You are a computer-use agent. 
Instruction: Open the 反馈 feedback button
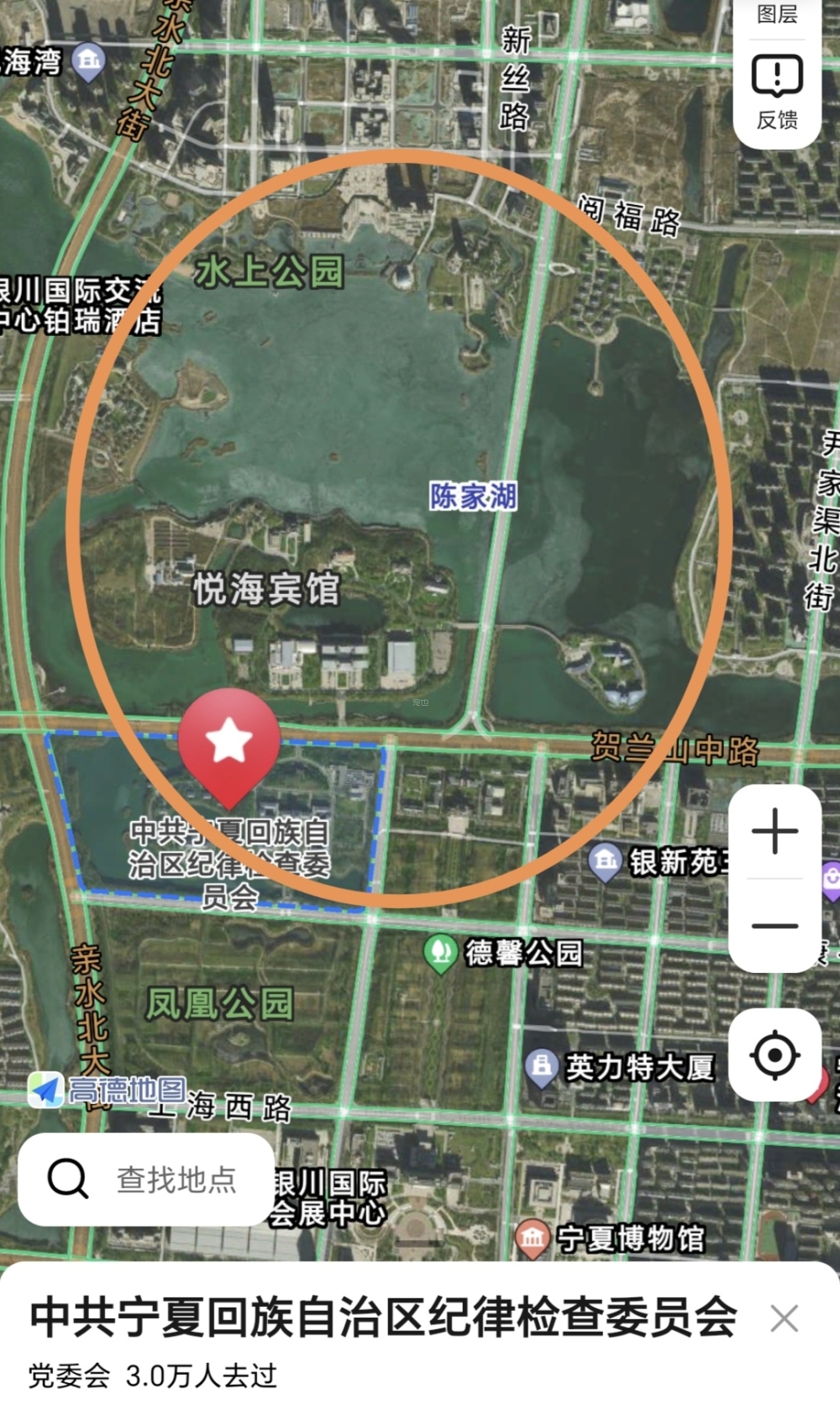(x=777, y=92)
